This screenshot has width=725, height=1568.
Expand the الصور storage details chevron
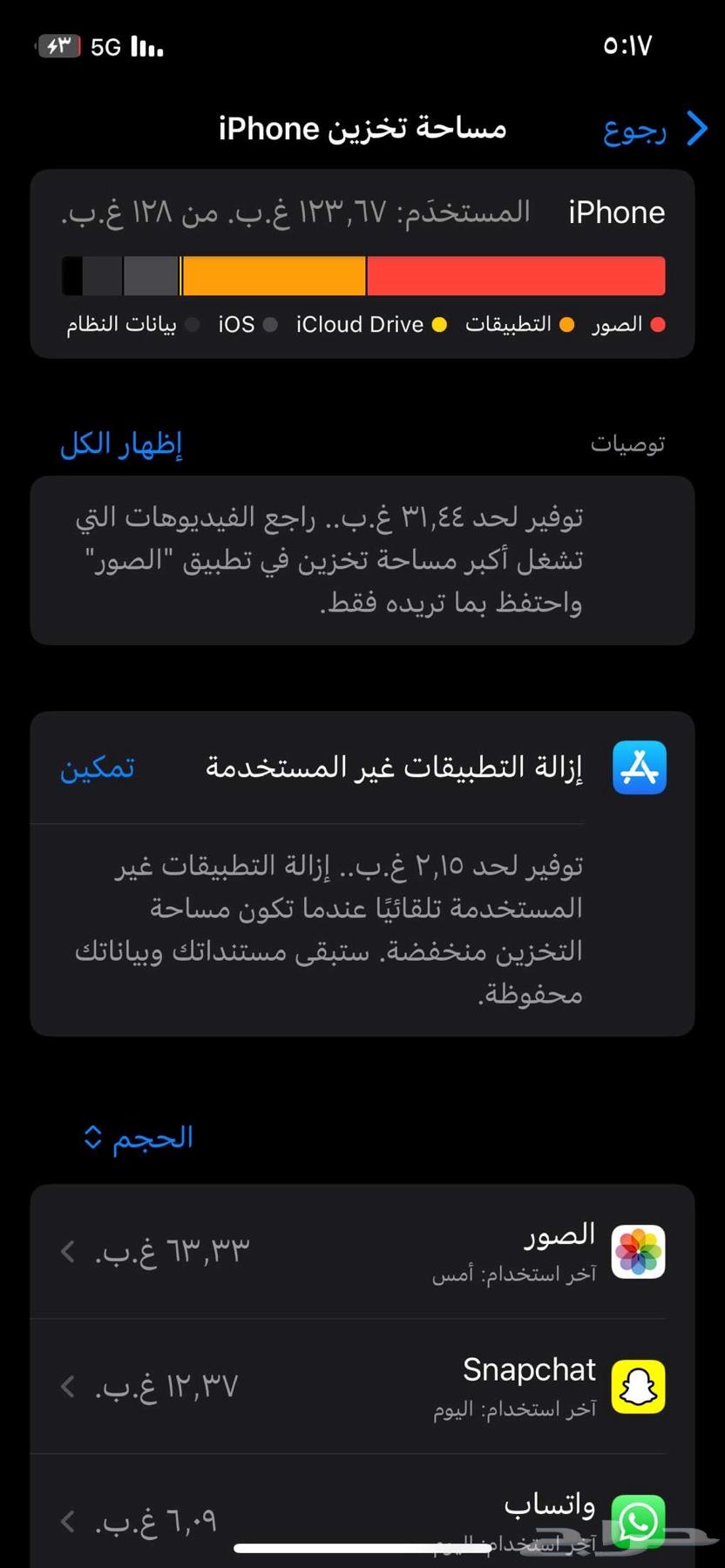point(66,1251)
